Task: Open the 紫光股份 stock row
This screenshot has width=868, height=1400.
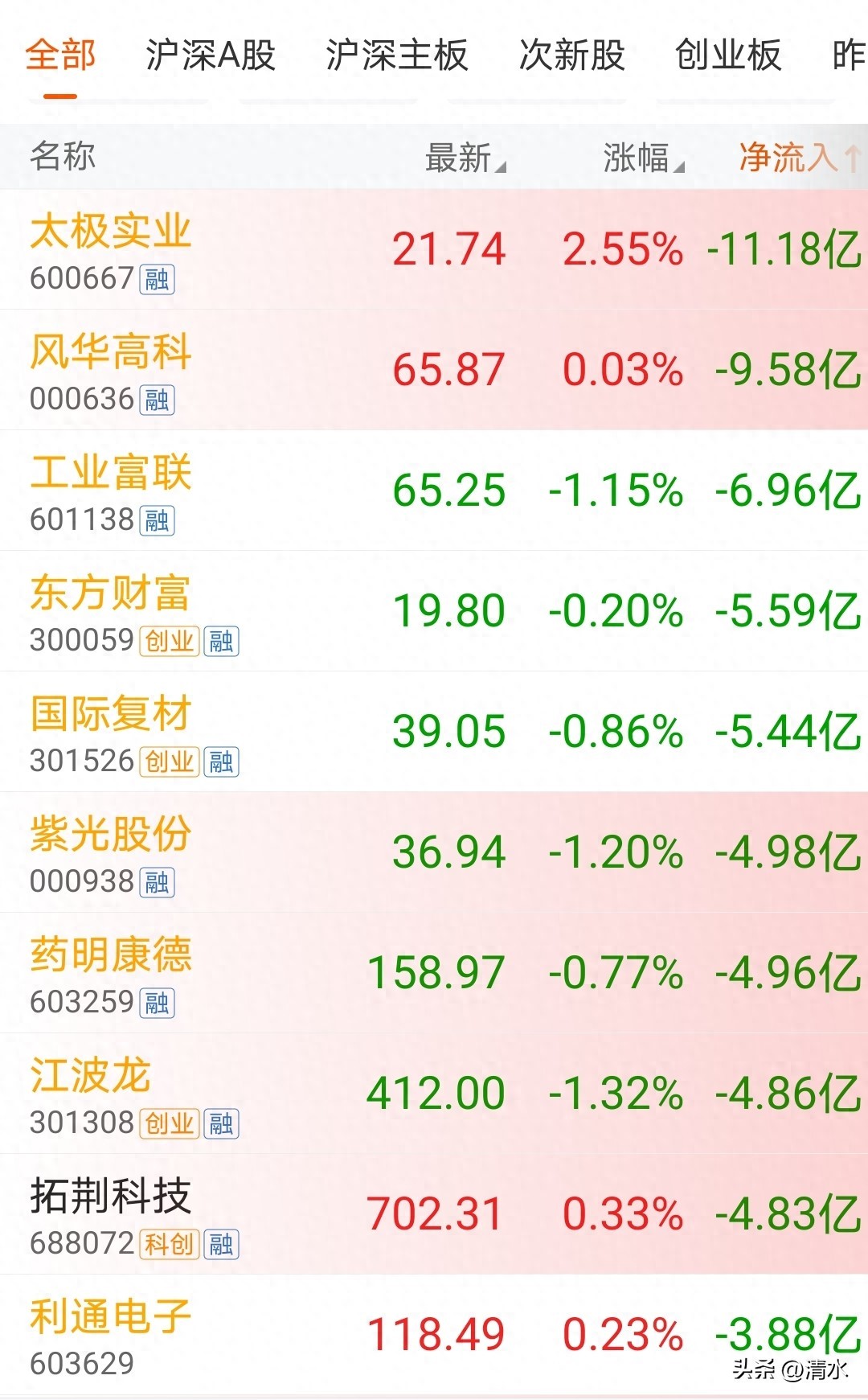Action: pyautogui.click(x=434, y=852)
